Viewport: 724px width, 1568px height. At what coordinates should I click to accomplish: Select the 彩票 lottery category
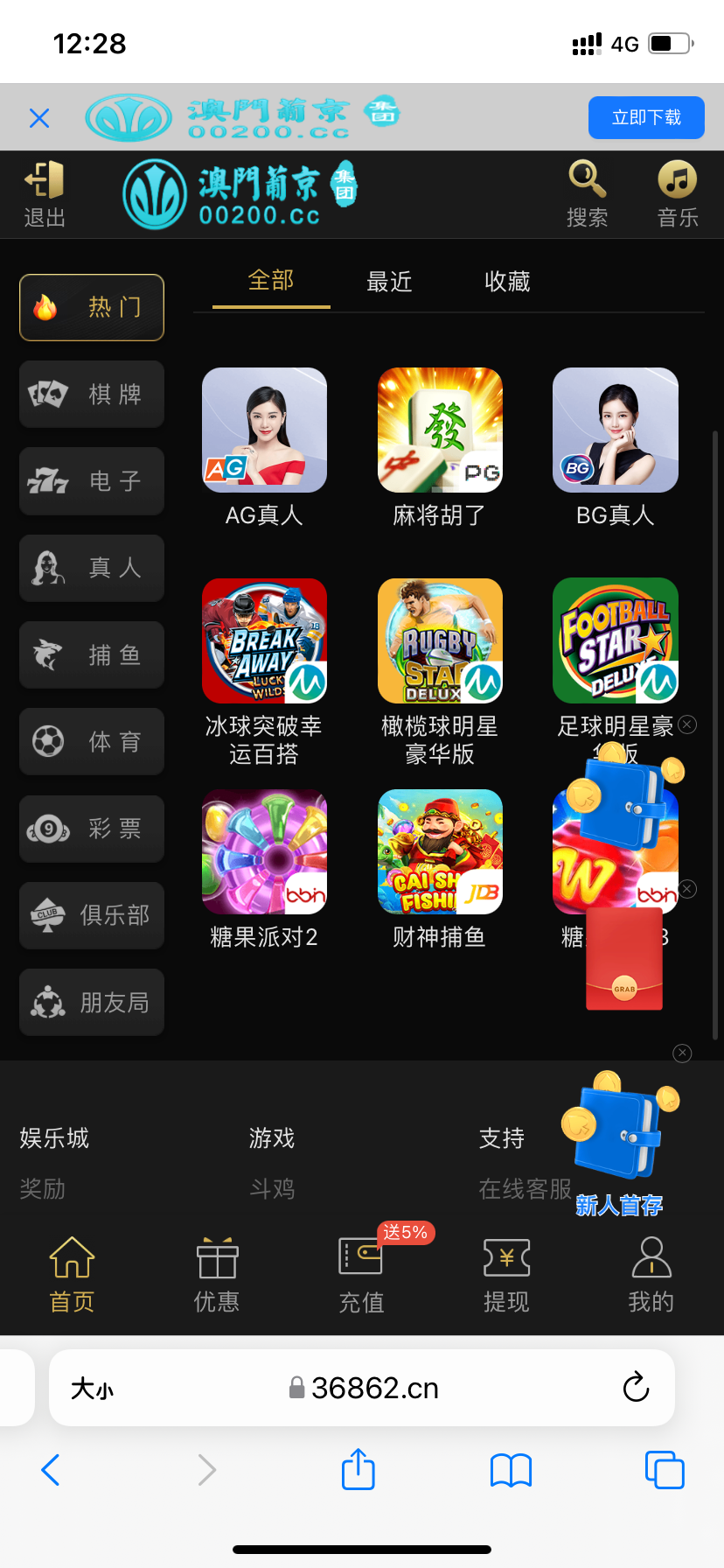[x=92, y=829]
